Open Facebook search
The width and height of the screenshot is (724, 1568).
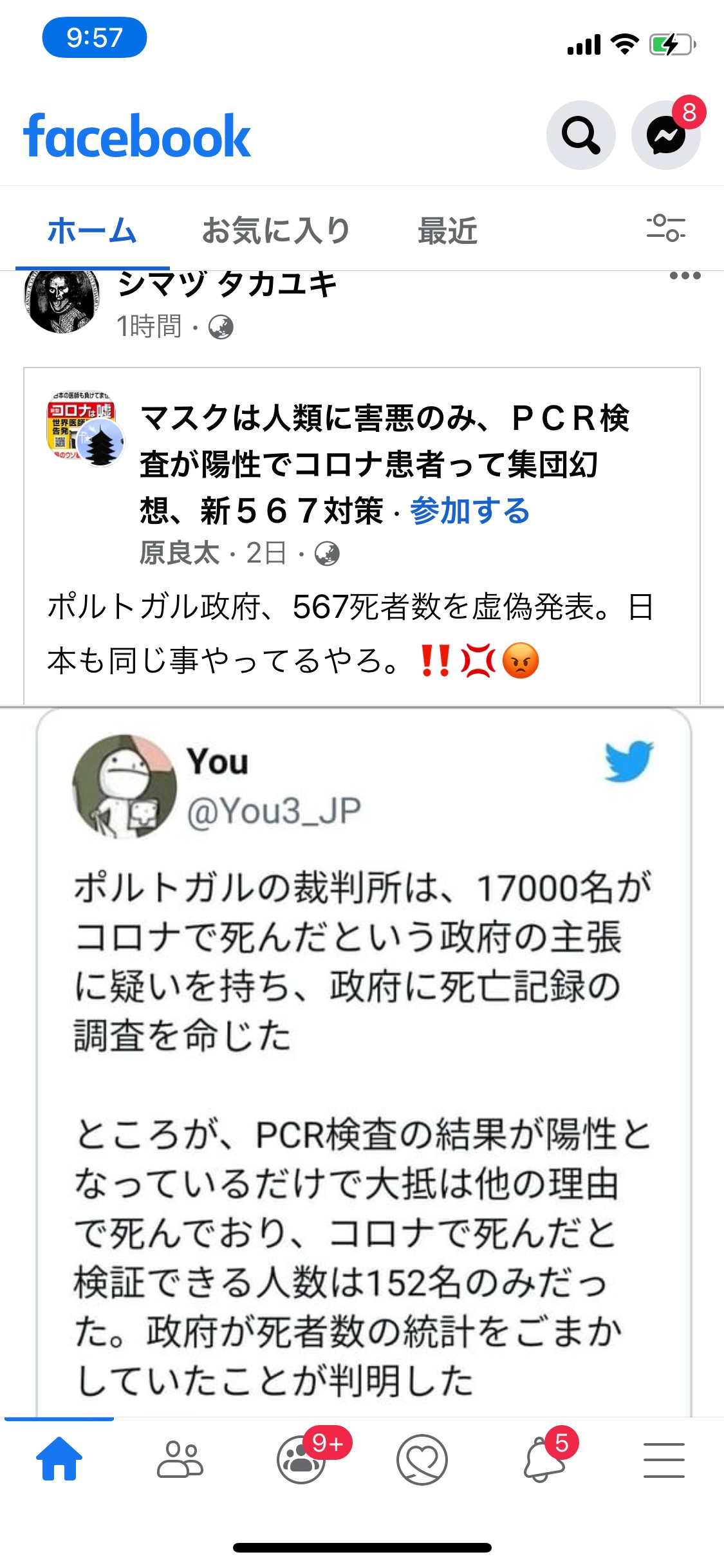click(x=580, y=135)
